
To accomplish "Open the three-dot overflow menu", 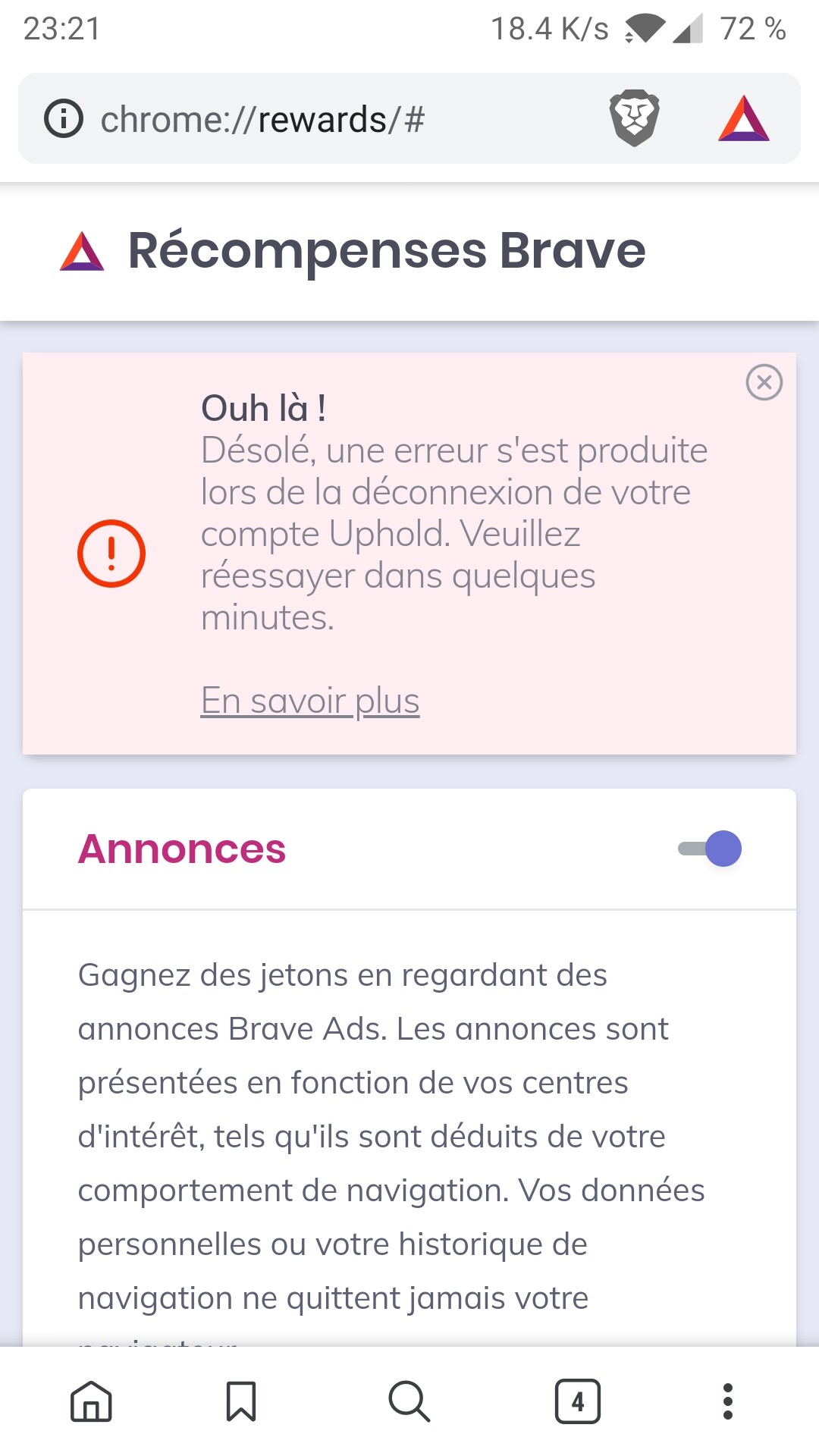I will coord(727,1401).
